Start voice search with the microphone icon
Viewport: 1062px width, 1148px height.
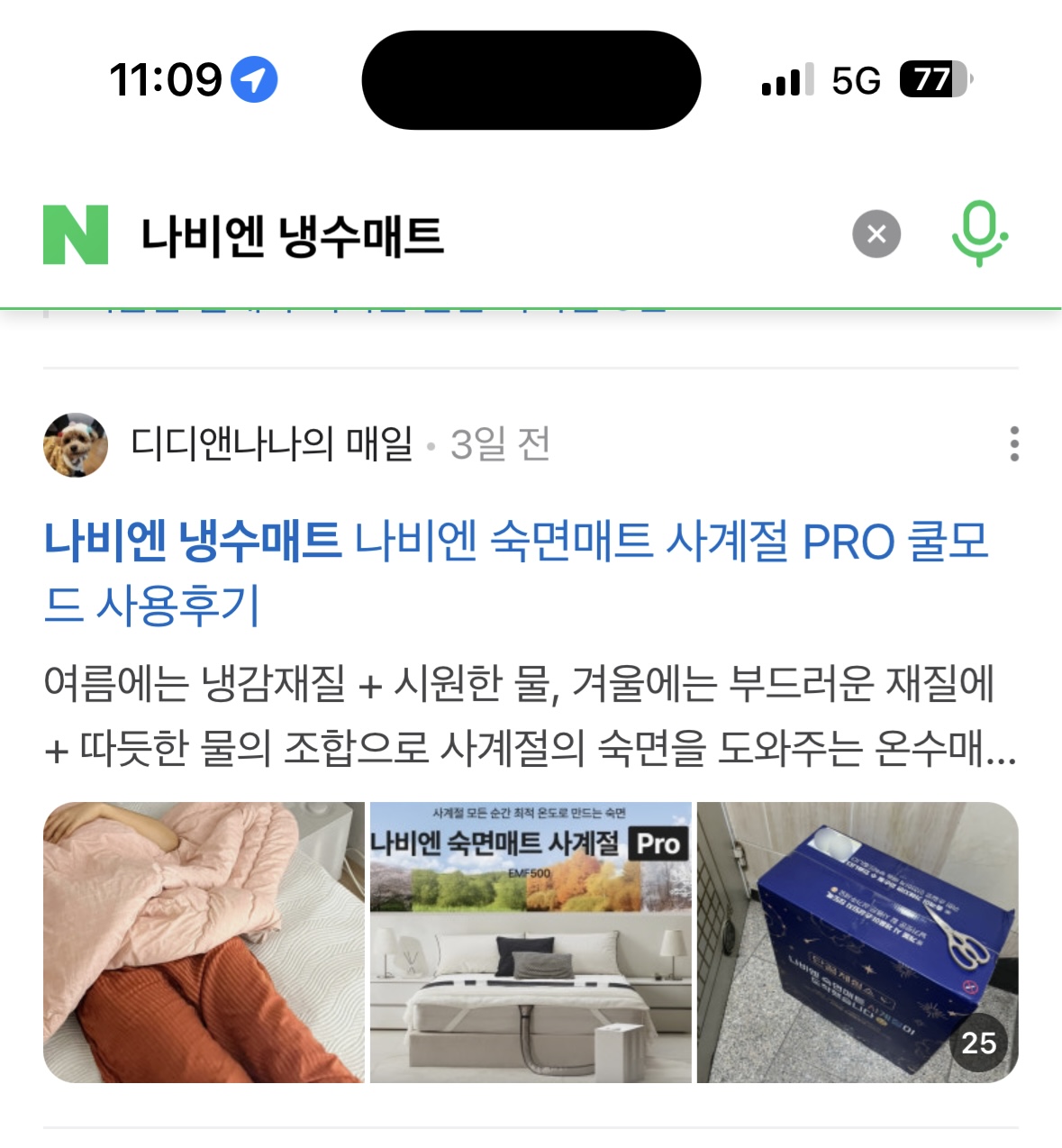pyautogui.click(x=981, y=234)
